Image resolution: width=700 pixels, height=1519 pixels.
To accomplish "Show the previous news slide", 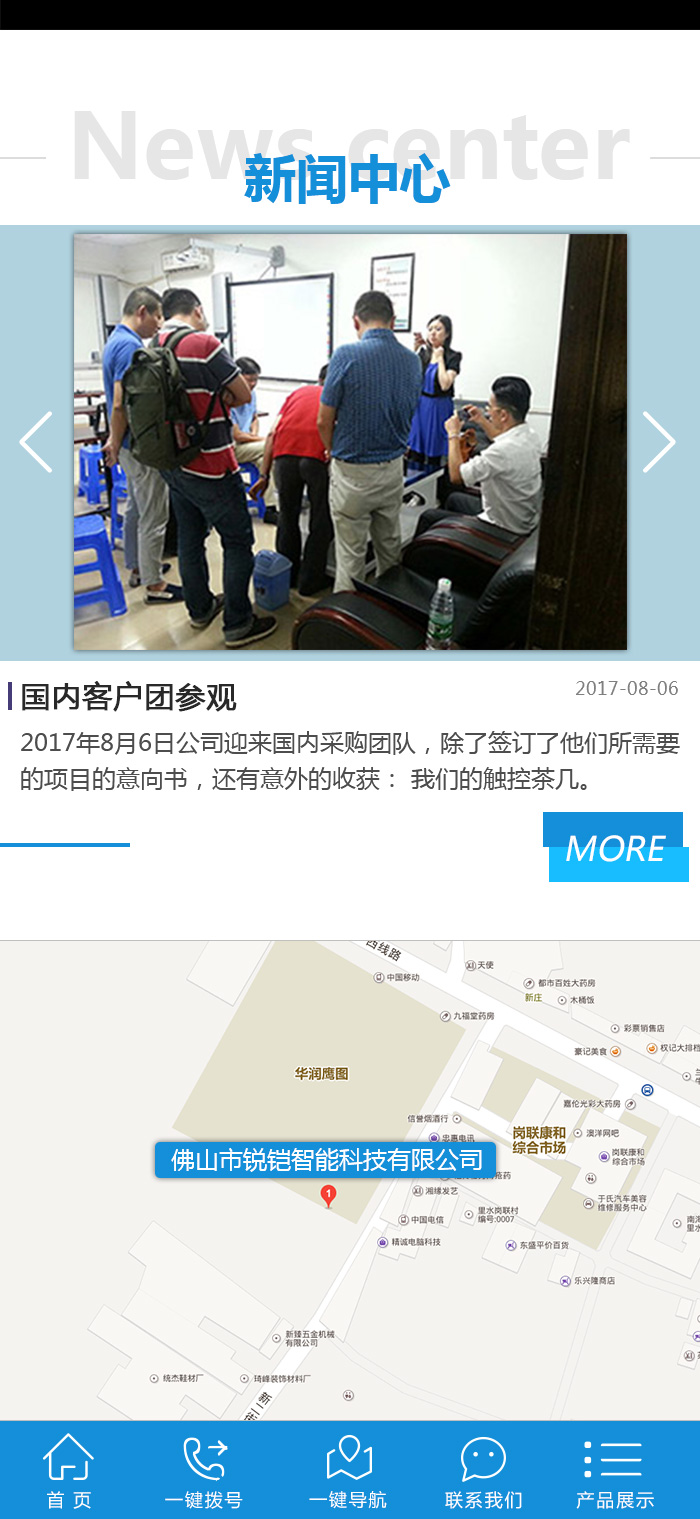I will tap(36, 442).
